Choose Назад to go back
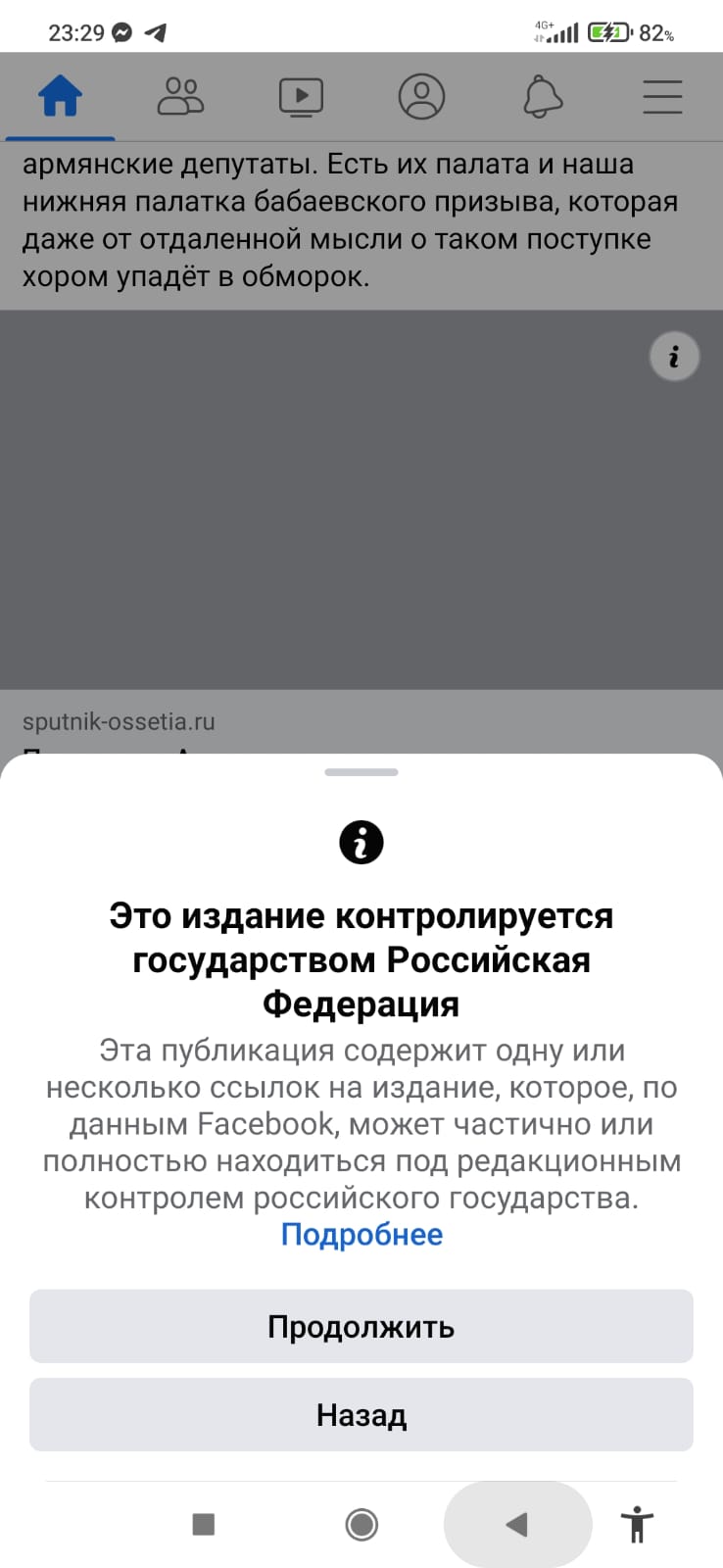 (x=361, y=1414)
